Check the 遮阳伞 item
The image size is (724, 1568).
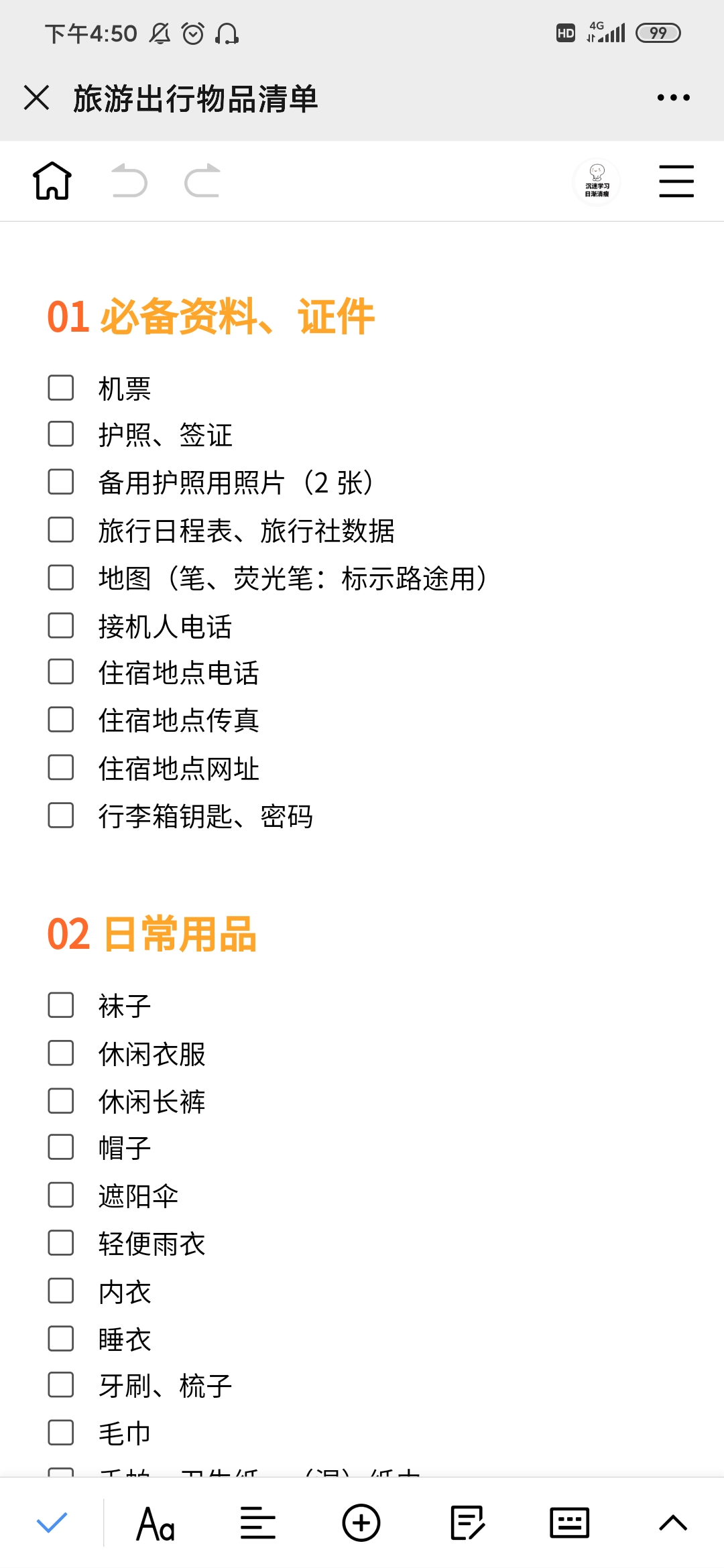tap(61, 1195)
